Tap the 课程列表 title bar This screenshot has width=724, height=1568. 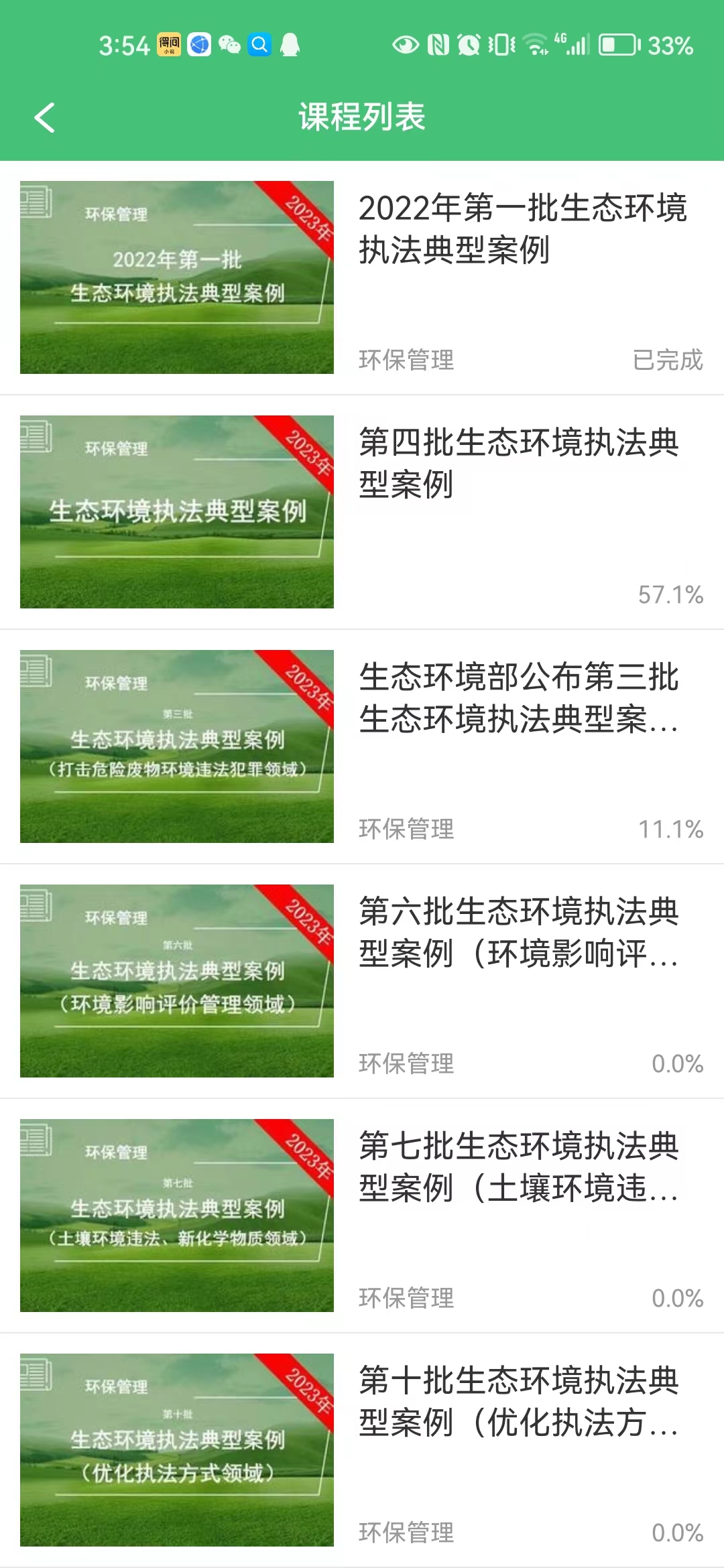362,117
